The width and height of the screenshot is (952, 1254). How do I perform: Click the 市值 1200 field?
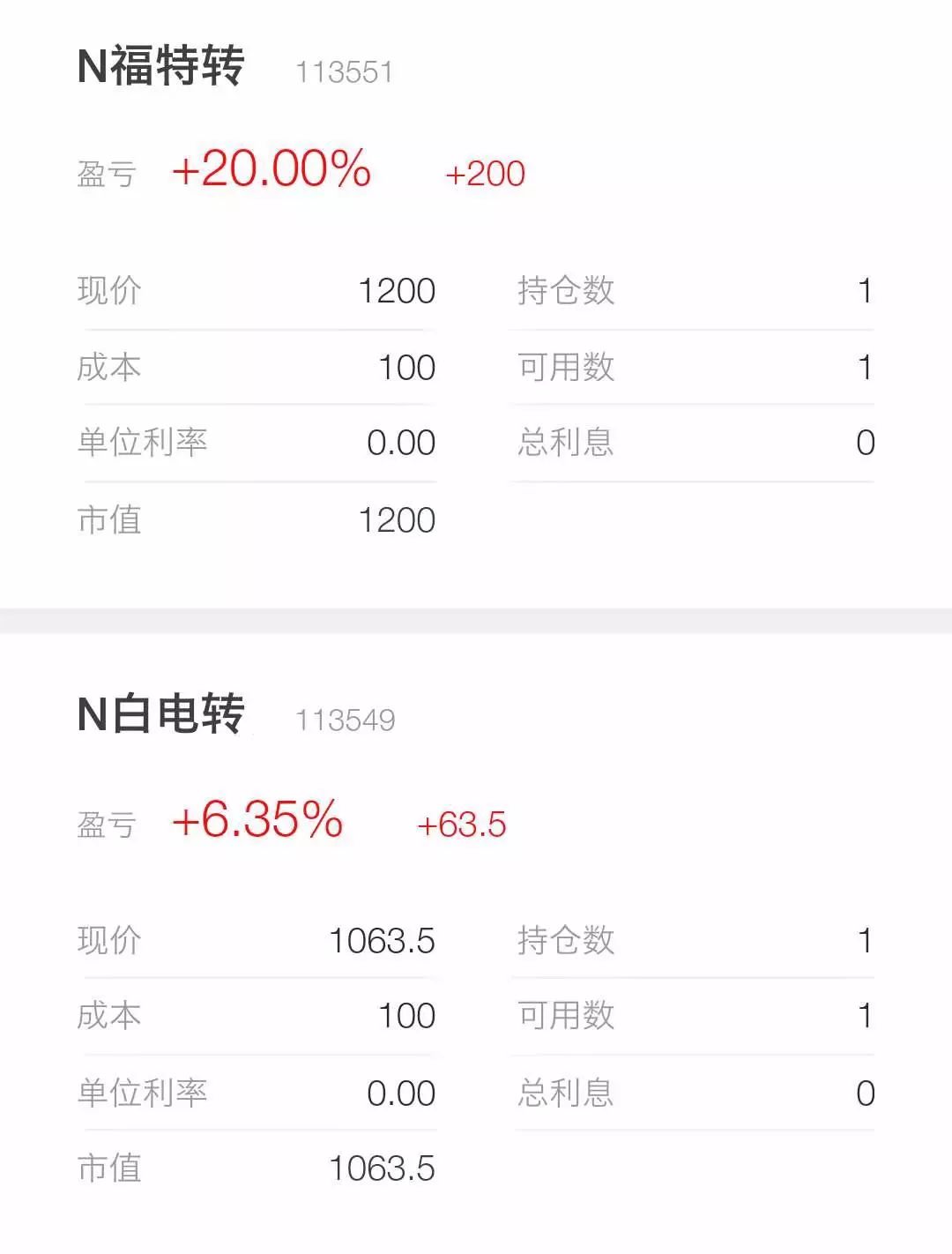(397, 520)
